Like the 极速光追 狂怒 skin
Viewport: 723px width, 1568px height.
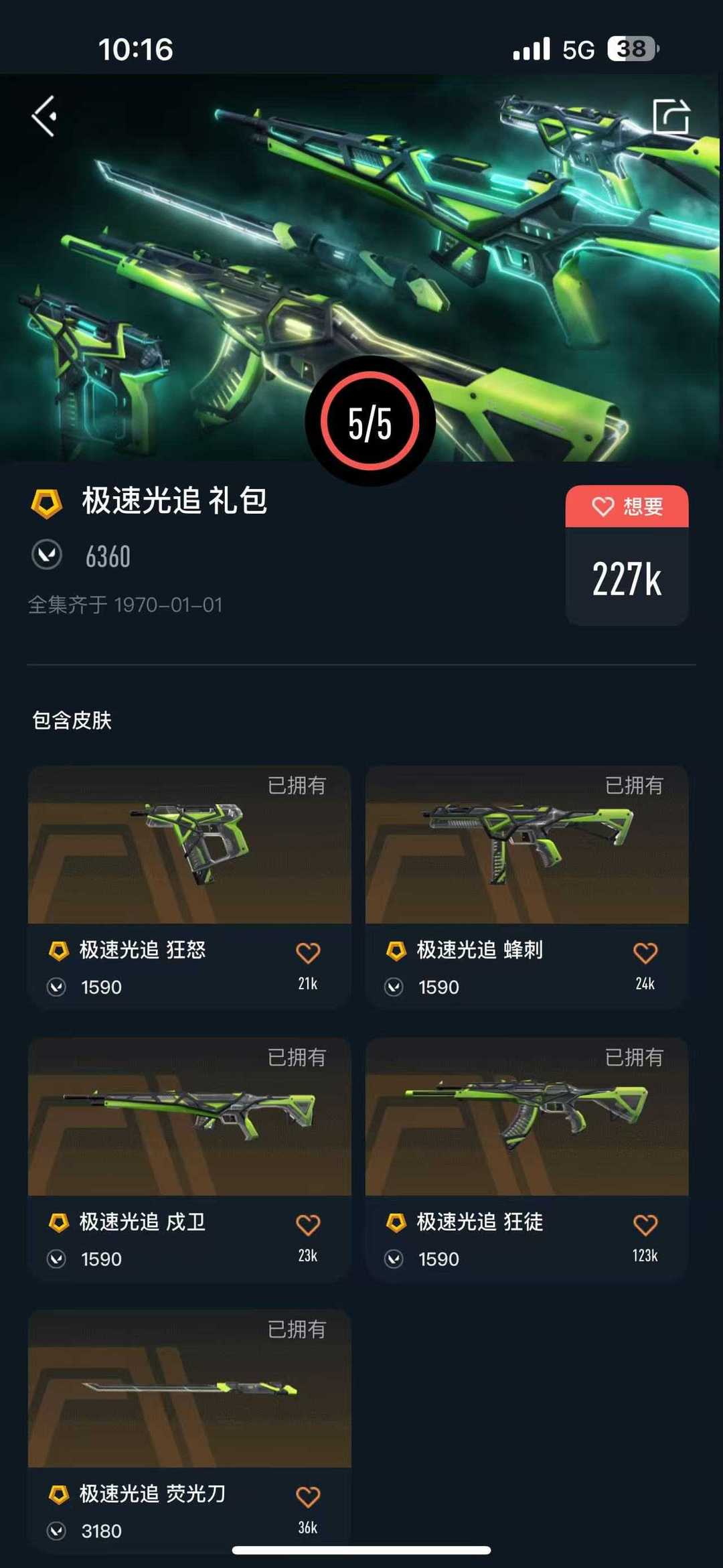click(x=308, y=952)
